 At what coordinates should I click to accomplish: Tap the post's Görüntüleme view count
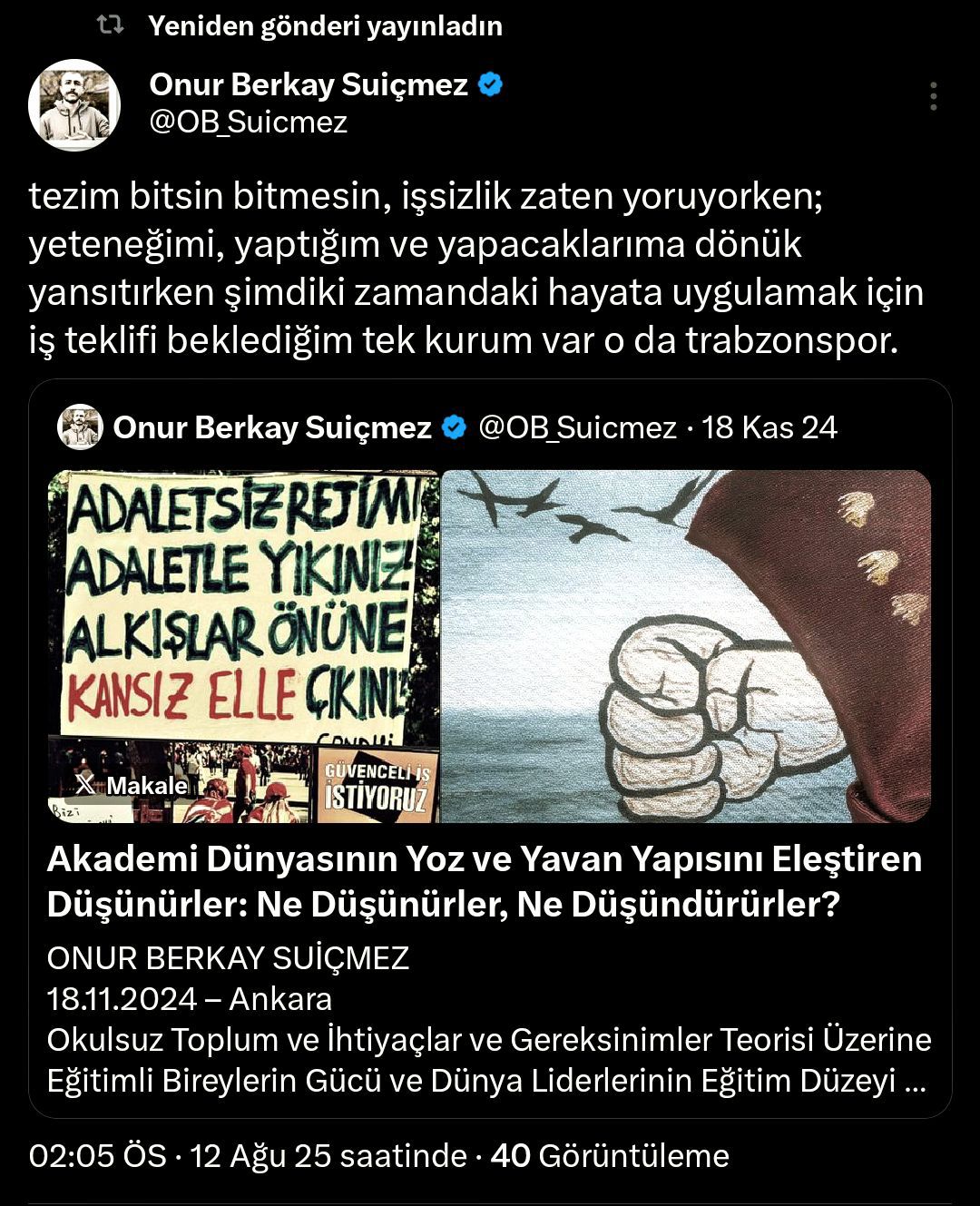[610, 1155]
